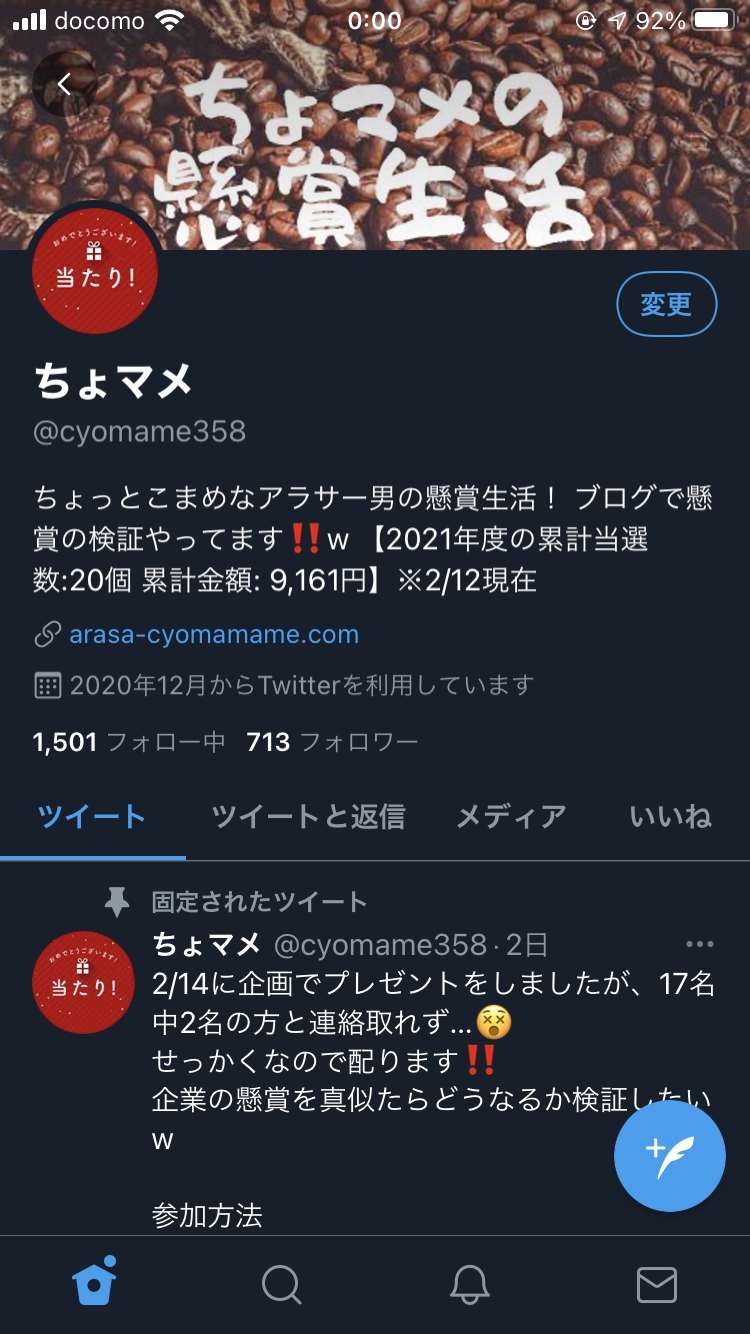The image size is (750, 1334).
Task: Go to the home tab
Action: point(94,1284)
